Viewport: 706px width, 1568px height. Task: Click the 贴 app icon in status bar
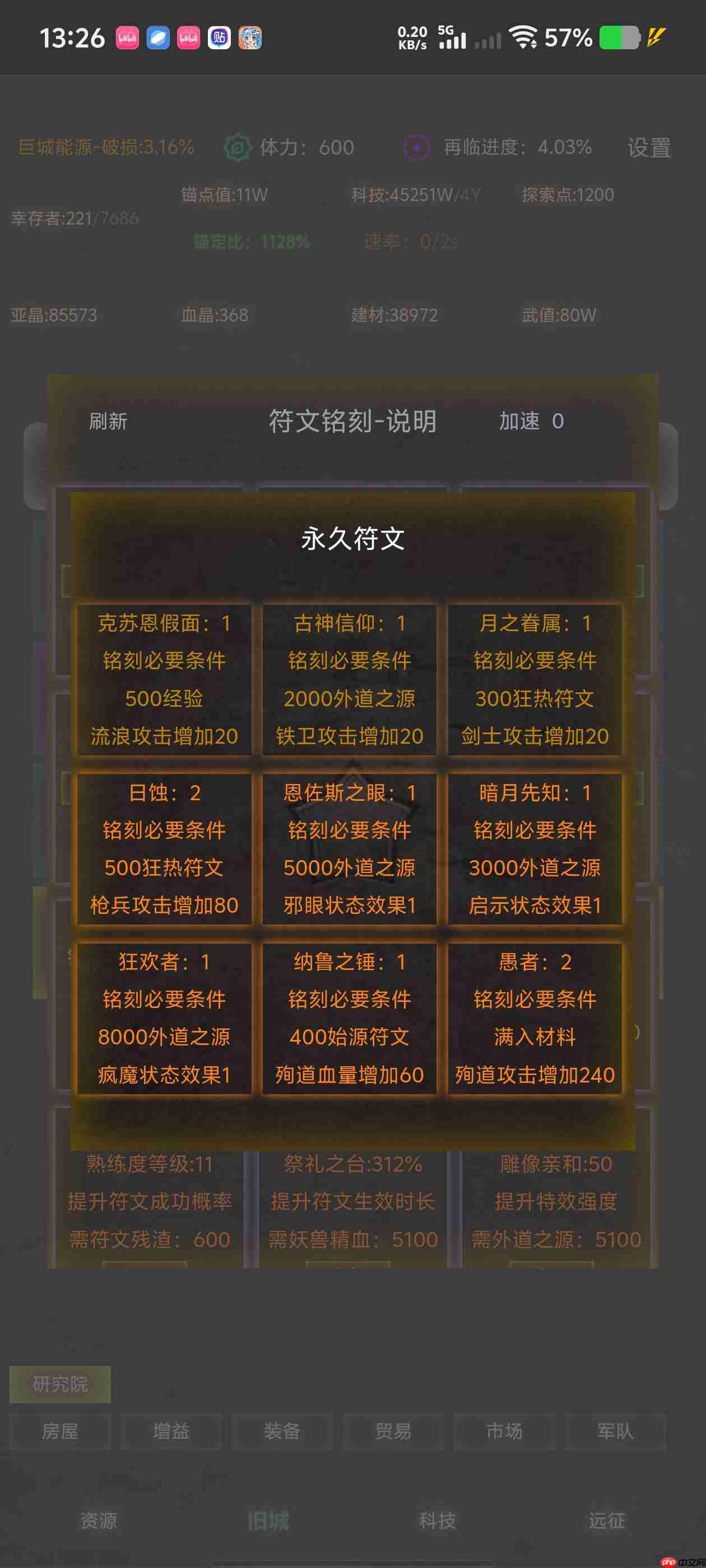(x=219, y=38)
